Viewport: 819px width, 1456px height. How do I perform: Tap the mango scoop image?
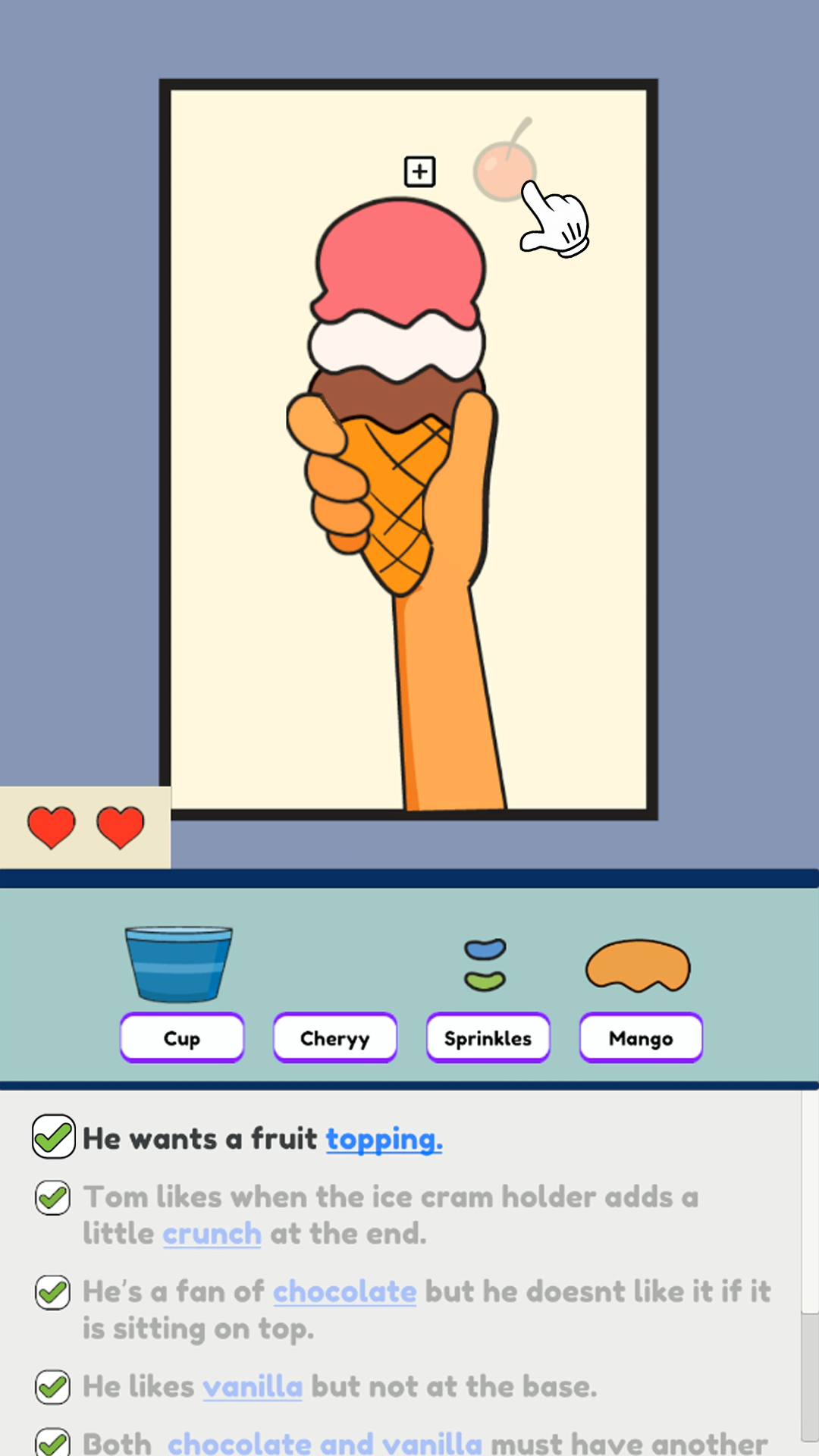[638, 965]
